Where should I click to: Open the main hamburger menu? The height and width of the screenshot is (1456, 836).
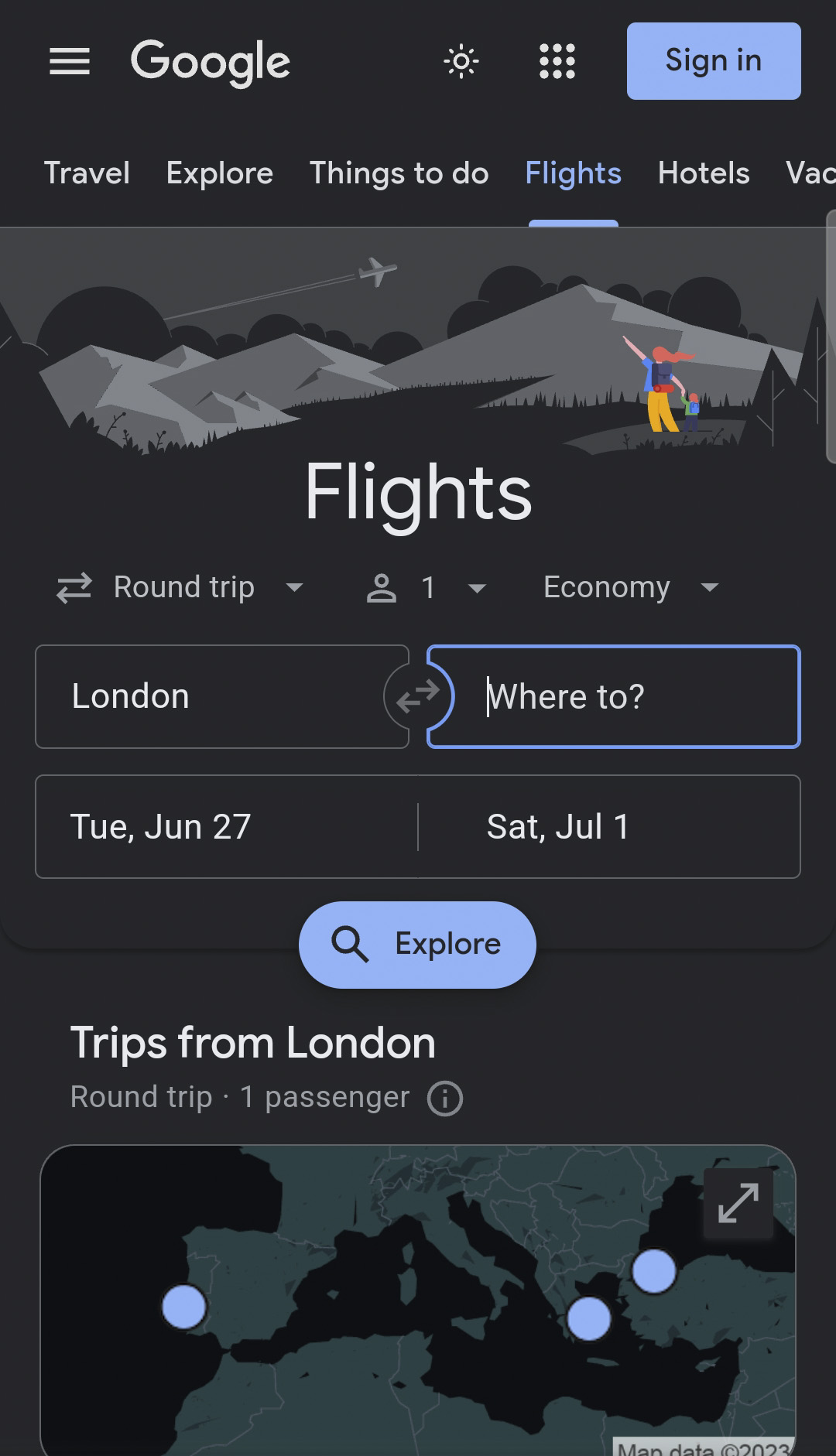pyautogui.click(x=70, y=61)
